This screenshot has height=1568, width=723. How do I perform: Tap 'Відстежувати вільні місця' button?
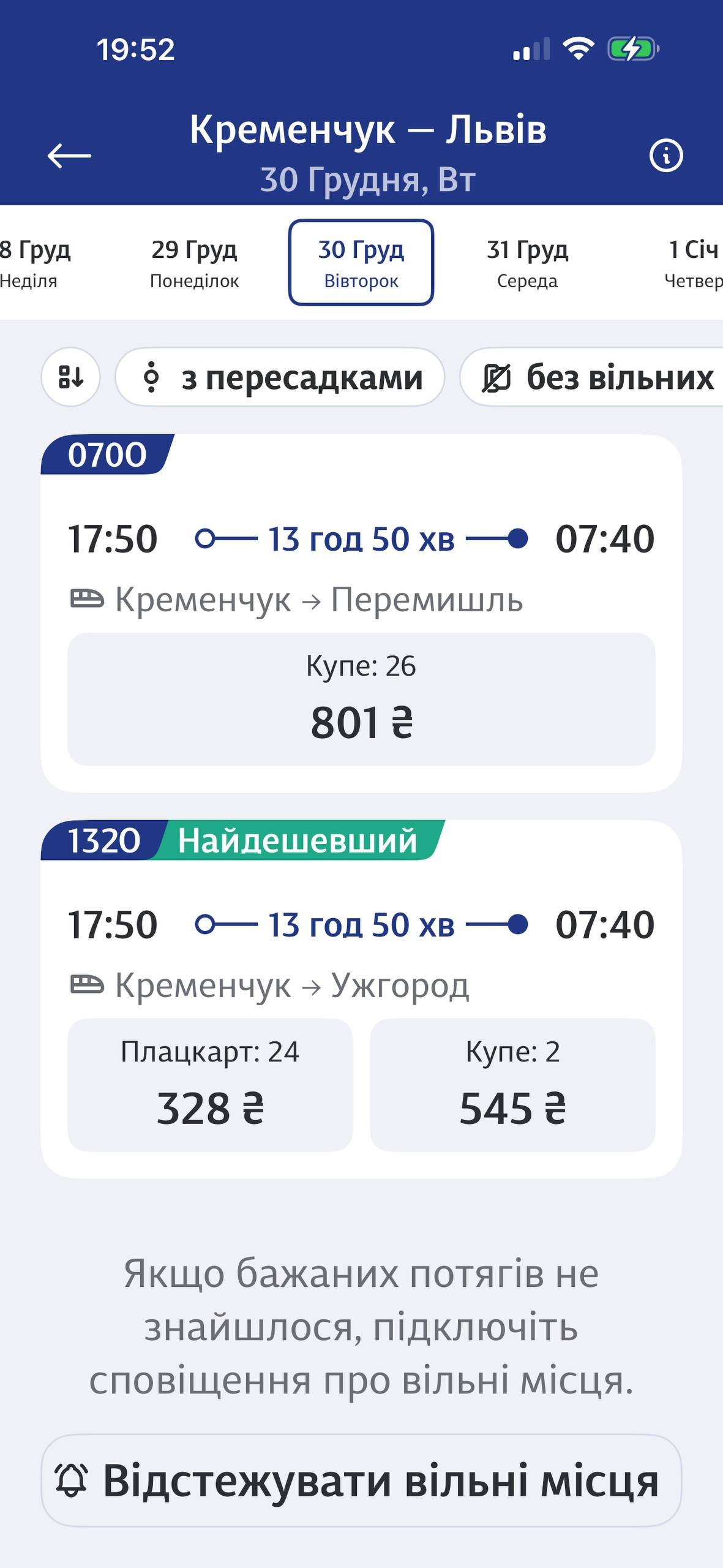point(361,1480)
